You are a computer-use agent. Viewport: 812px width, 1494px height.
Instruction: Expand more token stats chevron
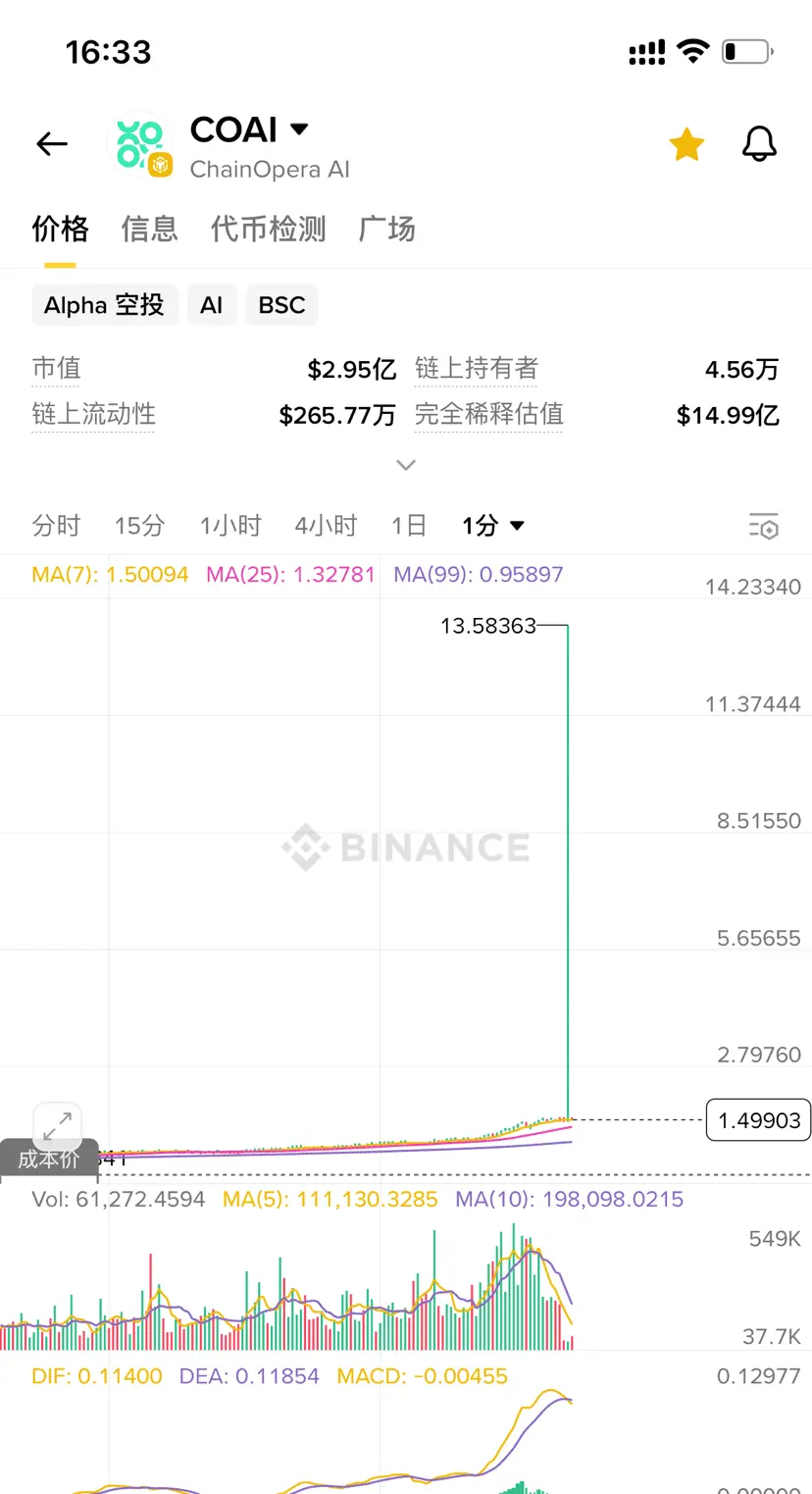(406, 465)
